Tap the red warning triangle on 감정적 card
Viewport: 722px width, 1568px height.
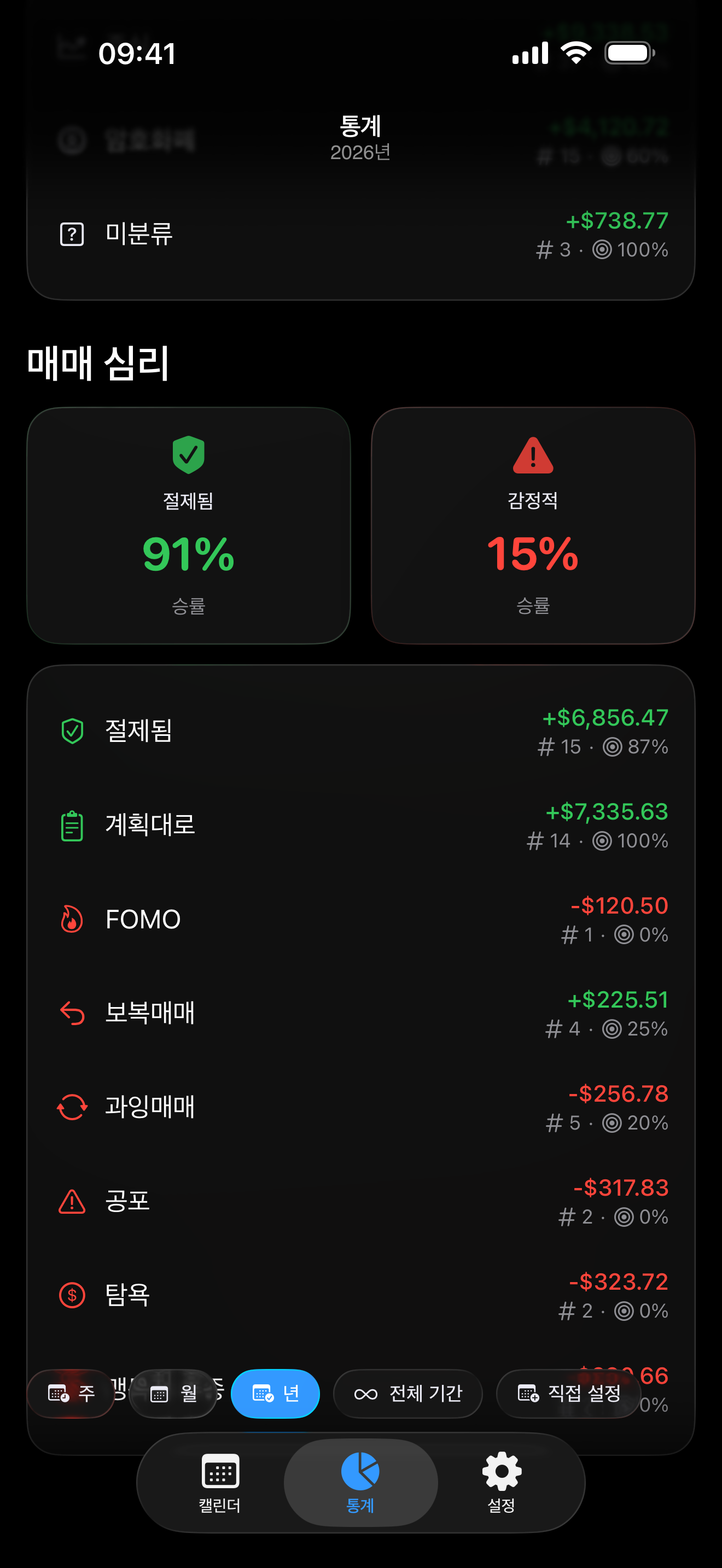tap(534, 458)
